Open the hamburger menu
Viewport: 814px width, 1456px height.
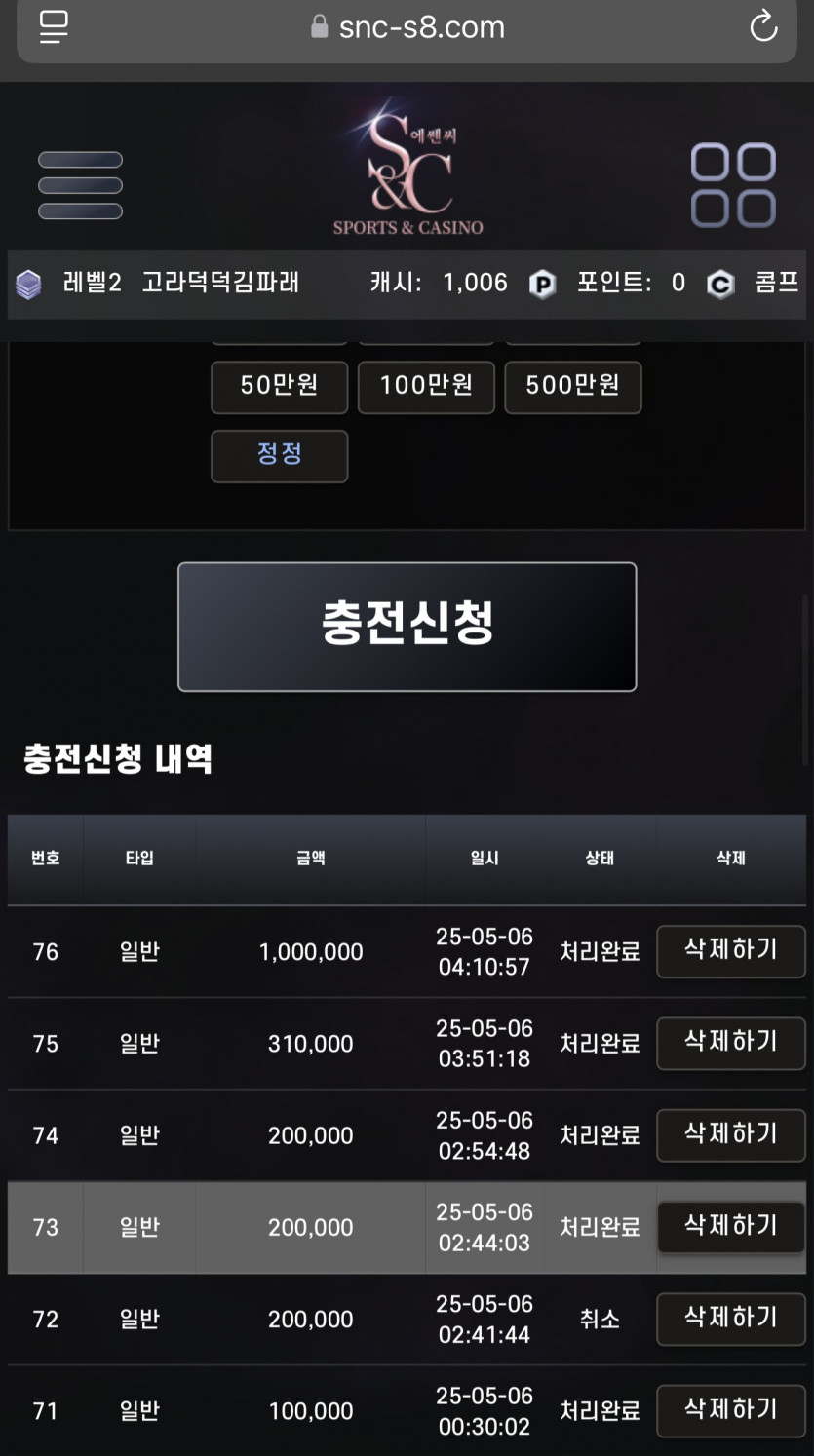[80, 185]
